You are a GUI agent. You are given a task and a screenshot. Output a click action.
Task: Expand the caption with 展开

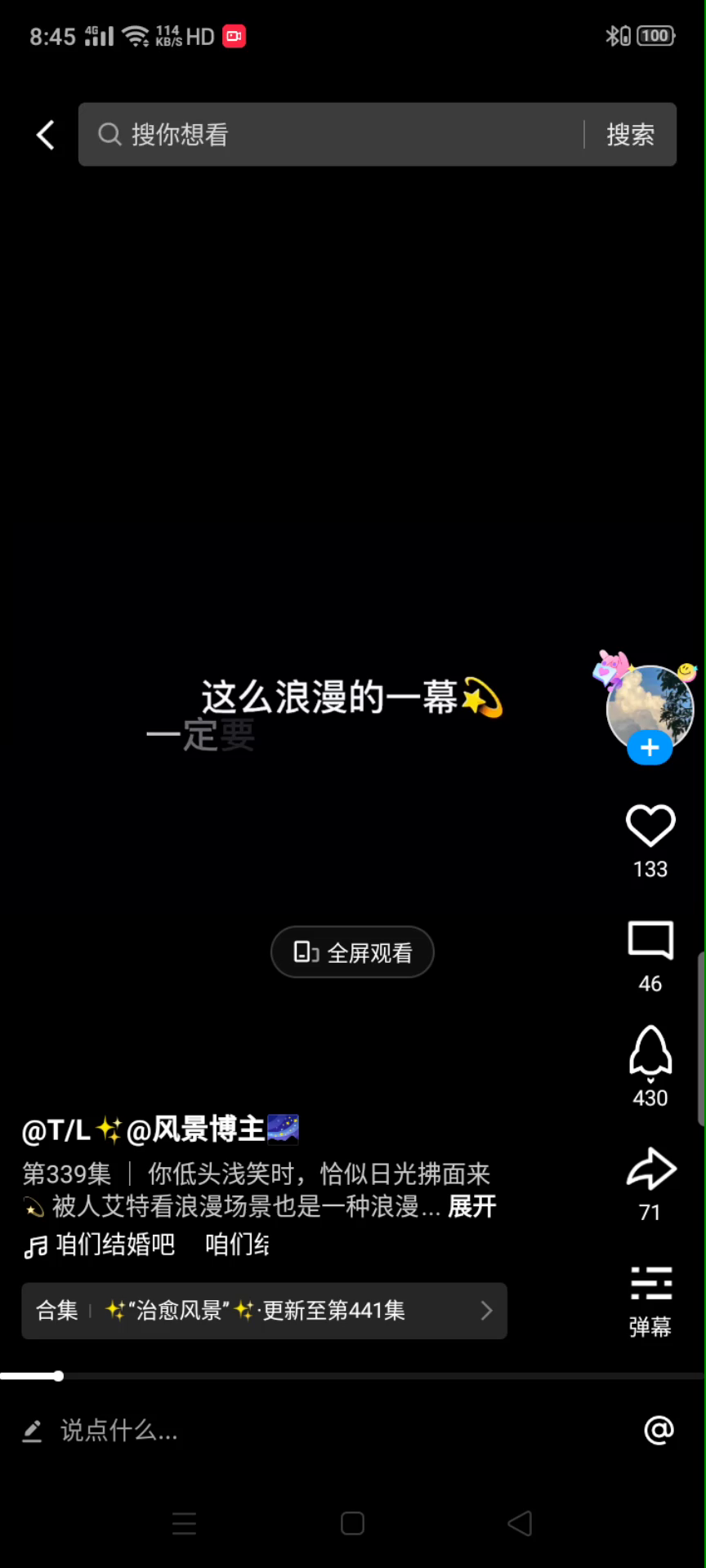click(x=471, y=1206)
